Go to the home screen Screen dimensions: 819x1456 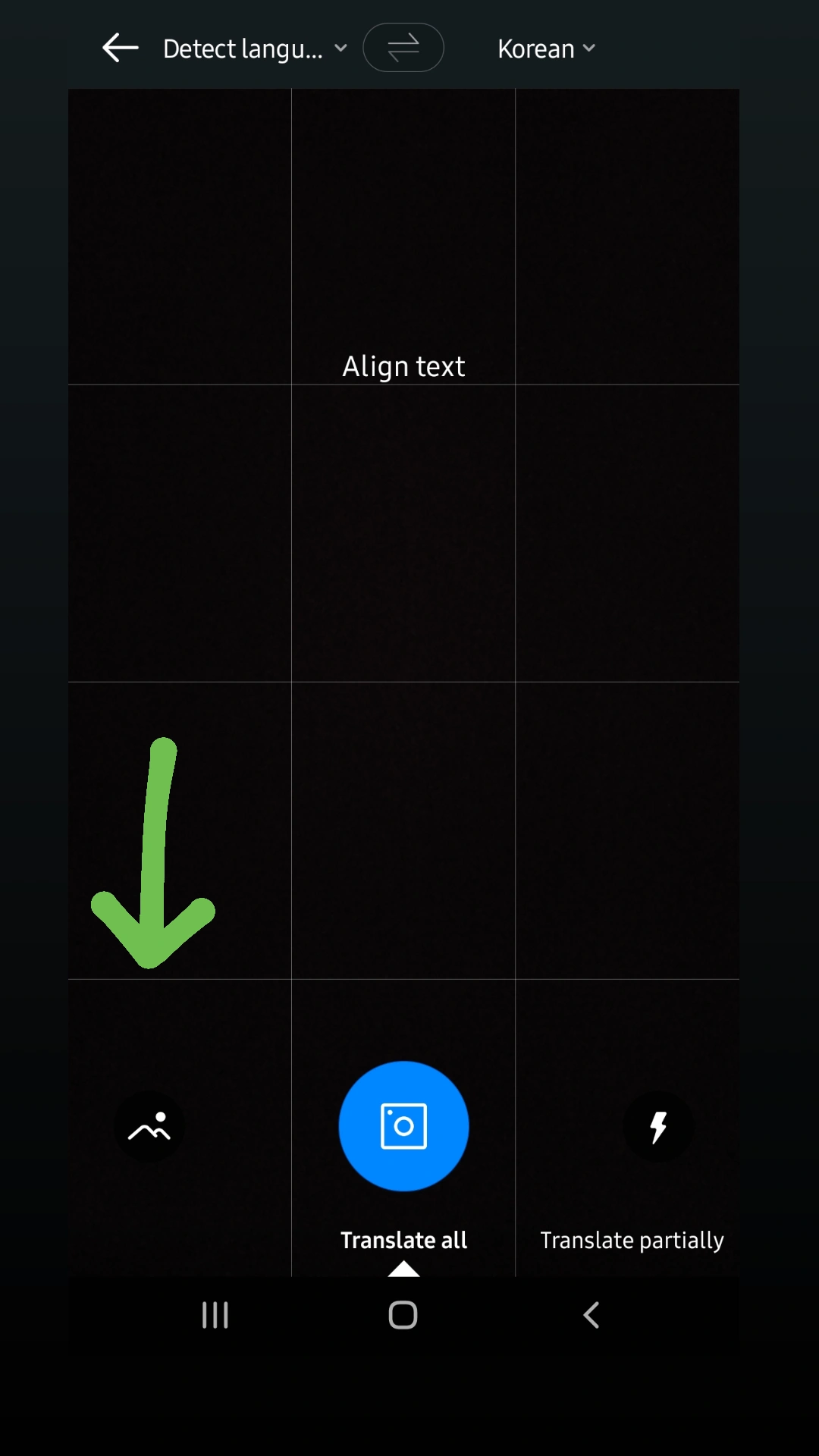[403, 1315]
